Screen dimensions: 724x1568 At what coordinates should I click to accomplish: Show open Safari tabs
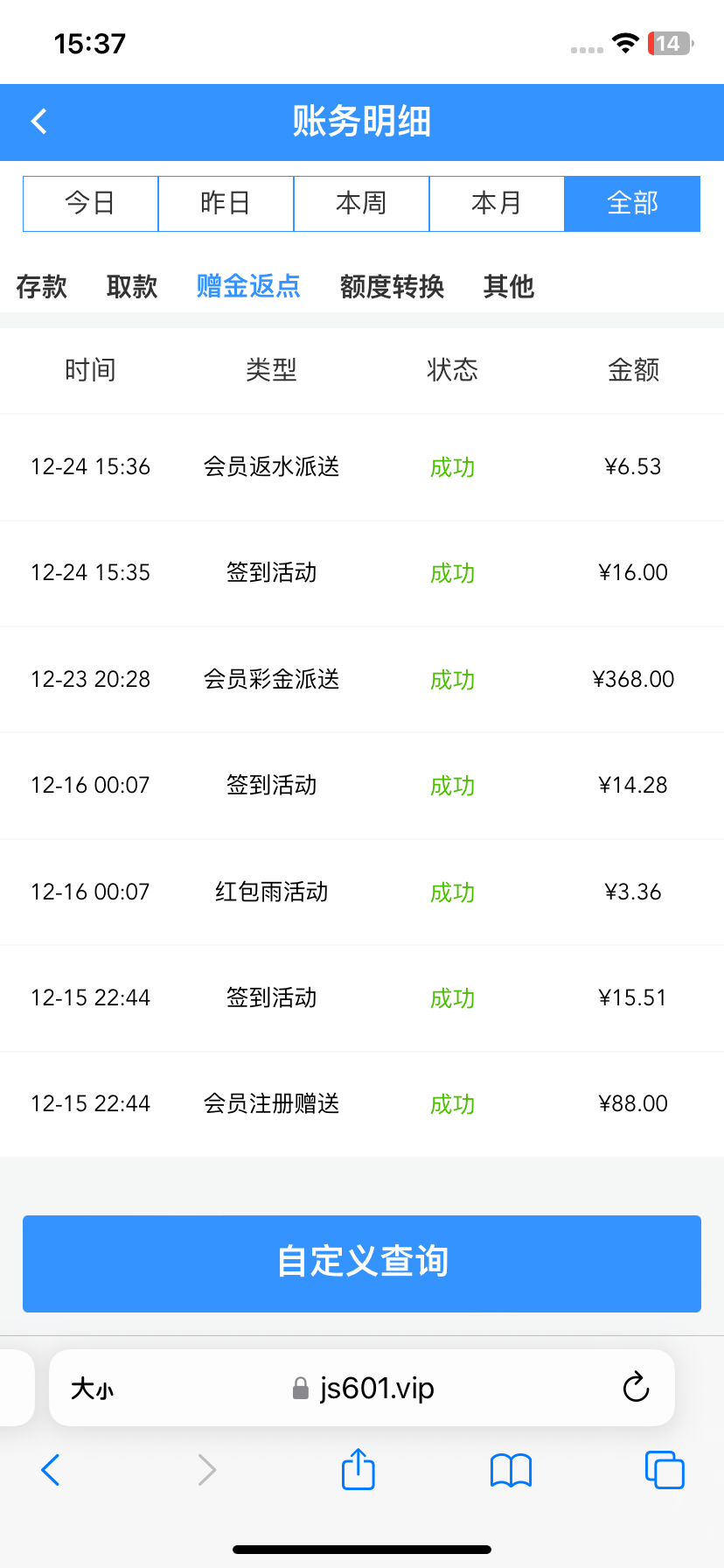pos(665,1469)
